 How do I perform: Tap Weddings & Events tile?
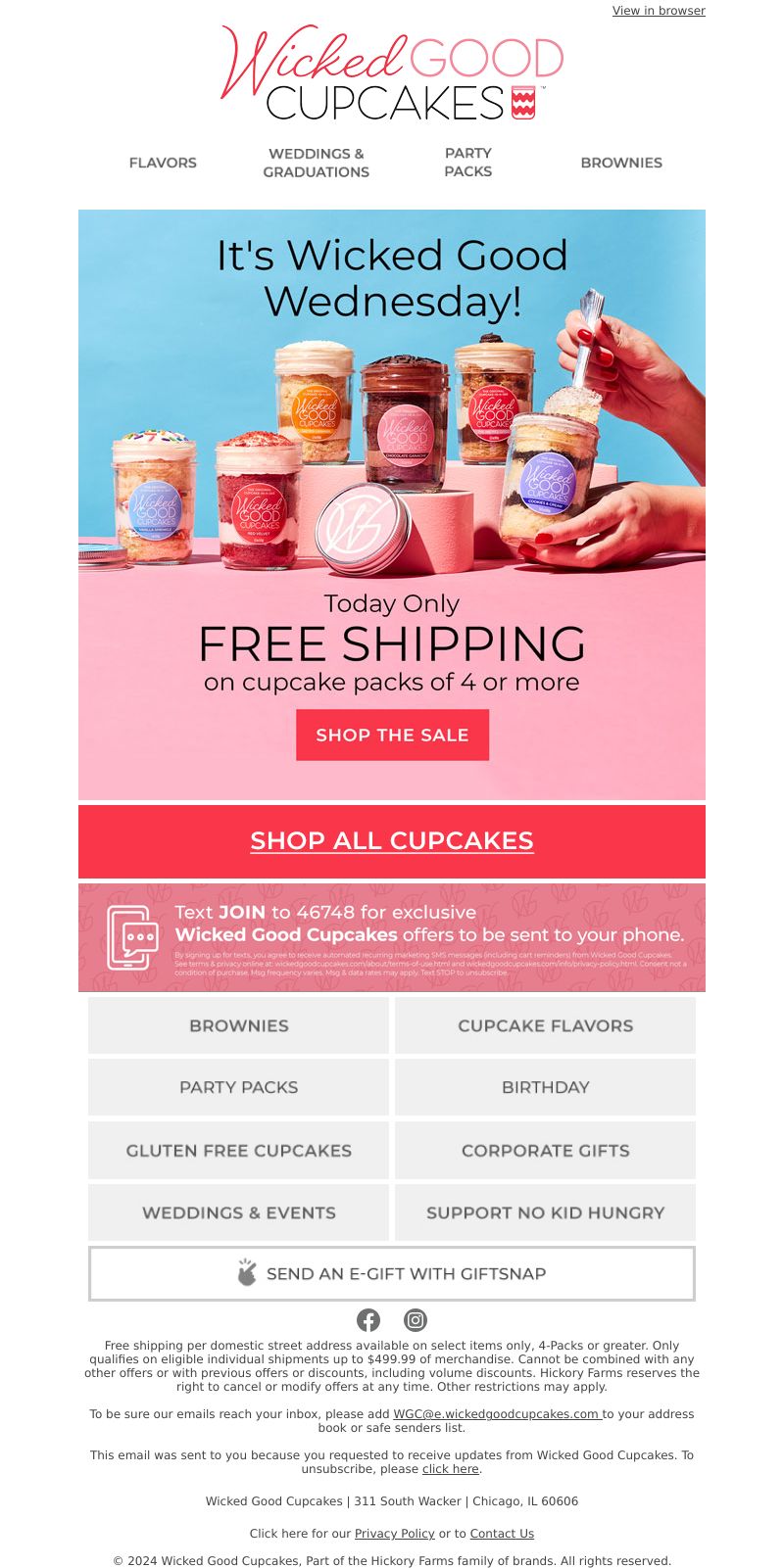click(238, 1212)
